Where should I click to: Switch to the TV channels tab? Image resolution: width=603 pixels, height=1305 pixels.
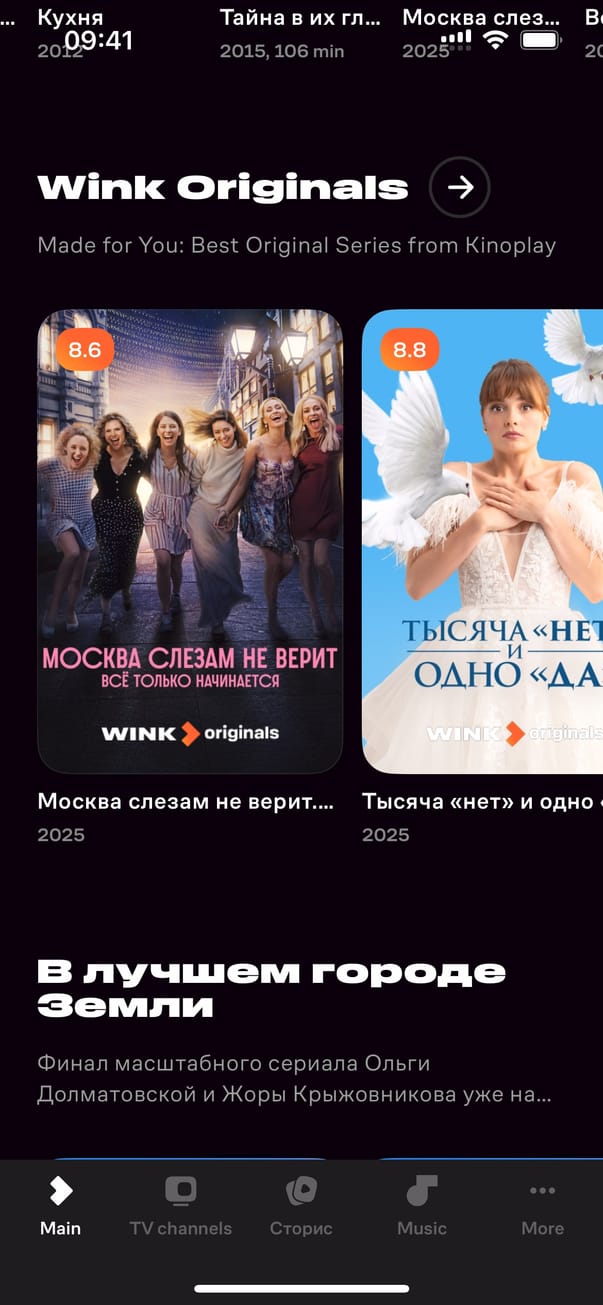(181, 1206)
